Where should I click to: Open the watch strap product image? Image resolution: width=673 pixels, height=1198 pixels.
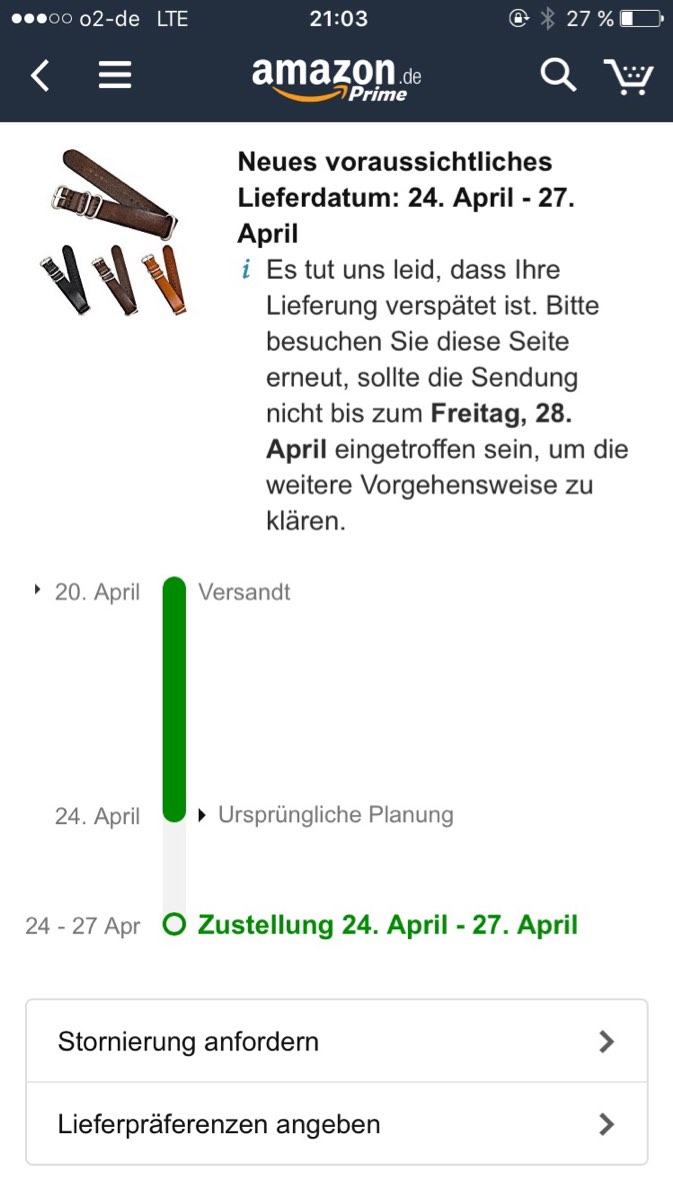point(115,232)
